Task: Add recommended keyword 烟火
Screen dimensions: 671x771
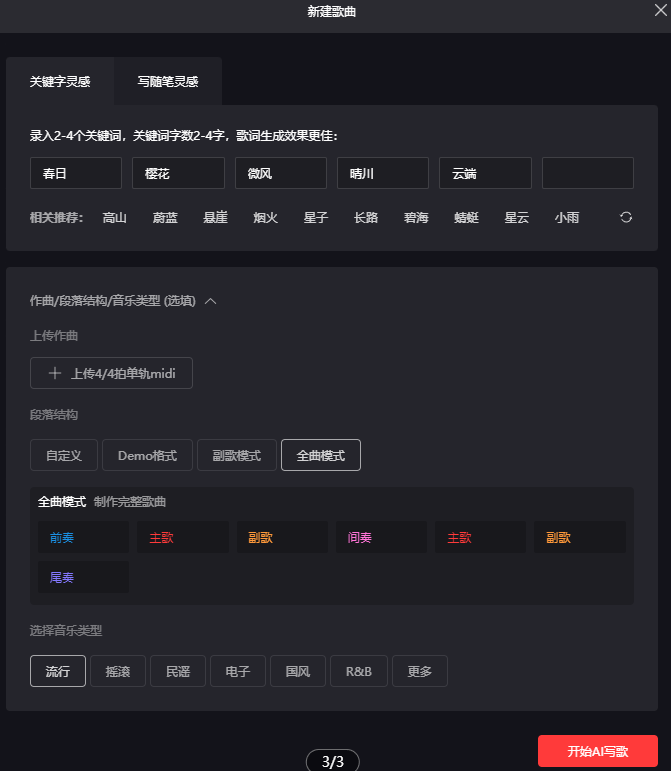Action: (x=265, y=217)
